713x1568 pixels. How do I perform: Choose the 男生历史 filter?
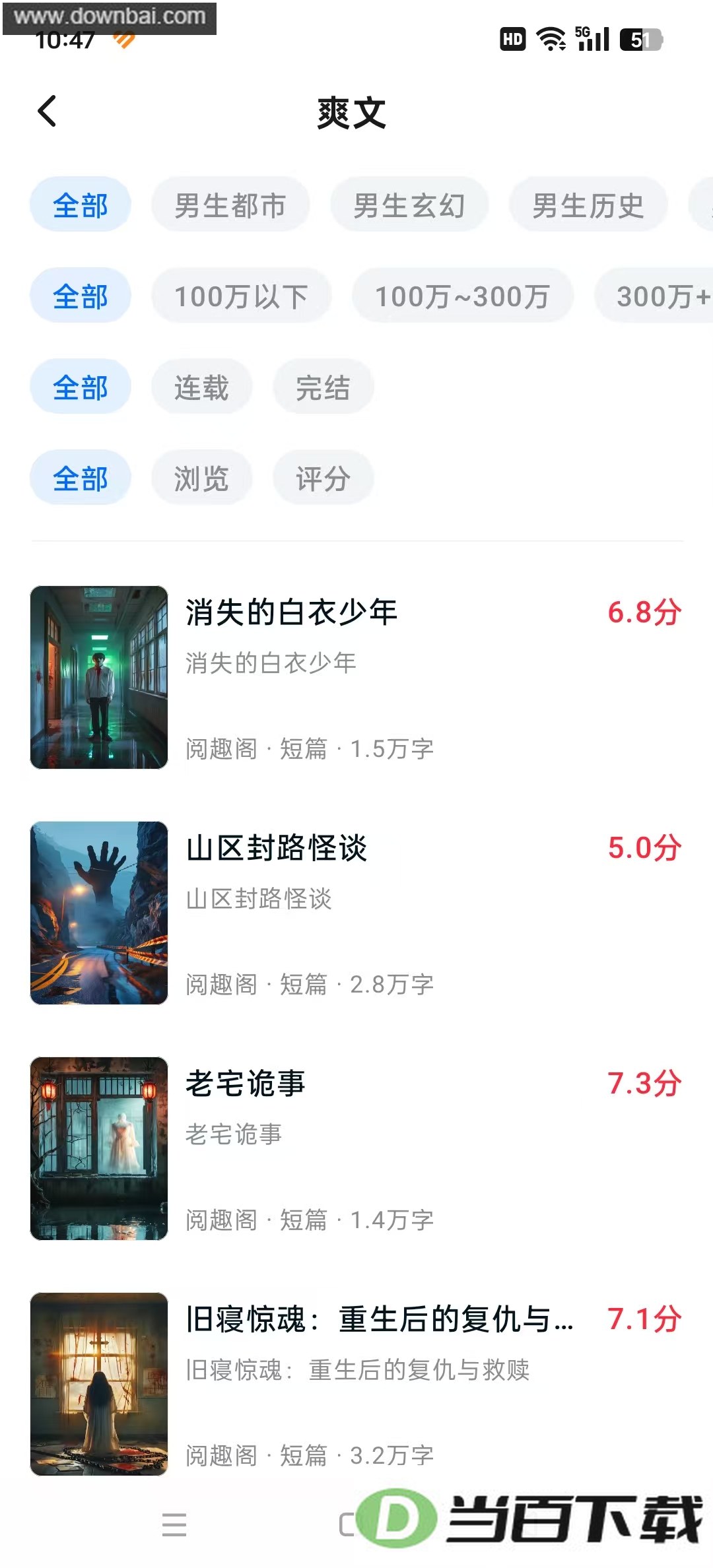(588, 205)
